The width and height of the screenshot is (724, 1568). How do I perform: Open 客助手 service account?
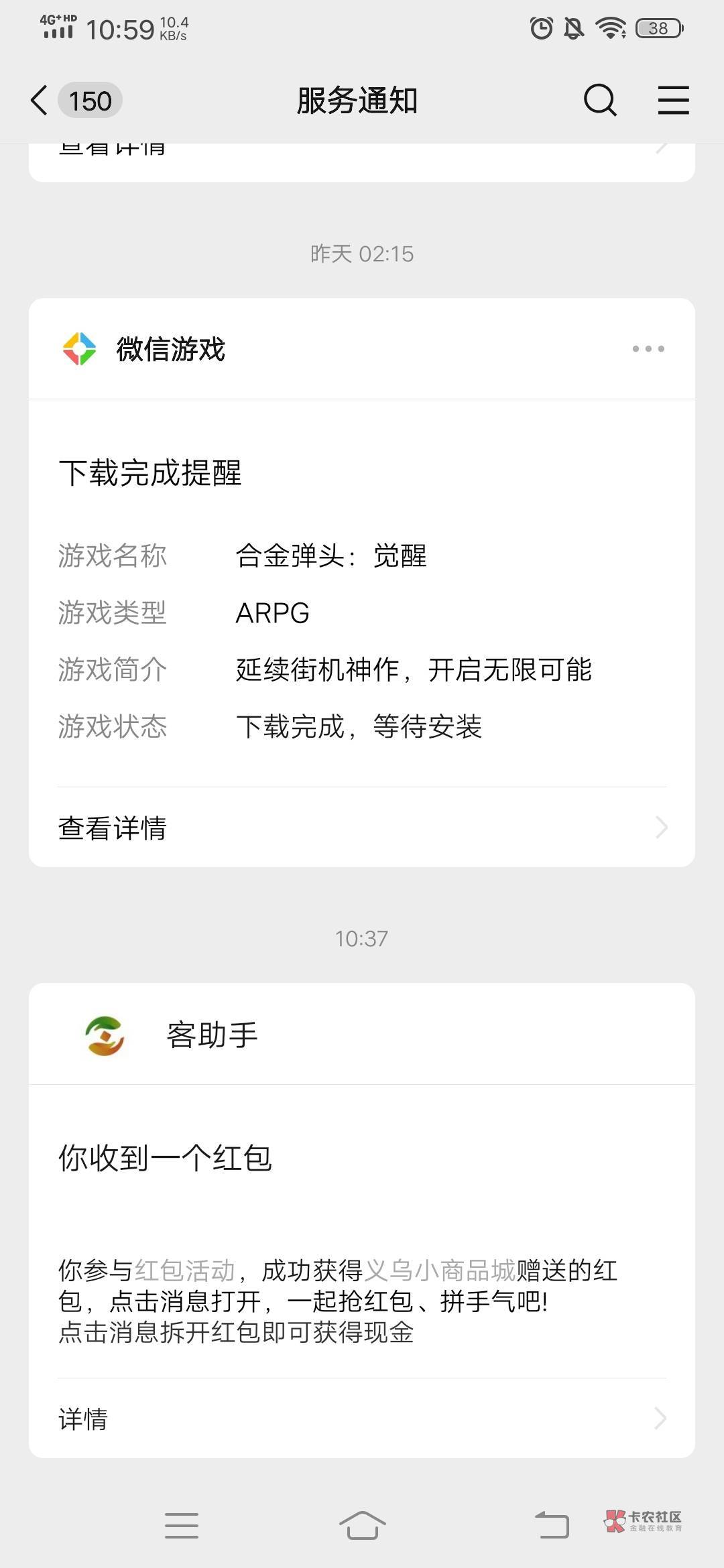click(171, 1035)
